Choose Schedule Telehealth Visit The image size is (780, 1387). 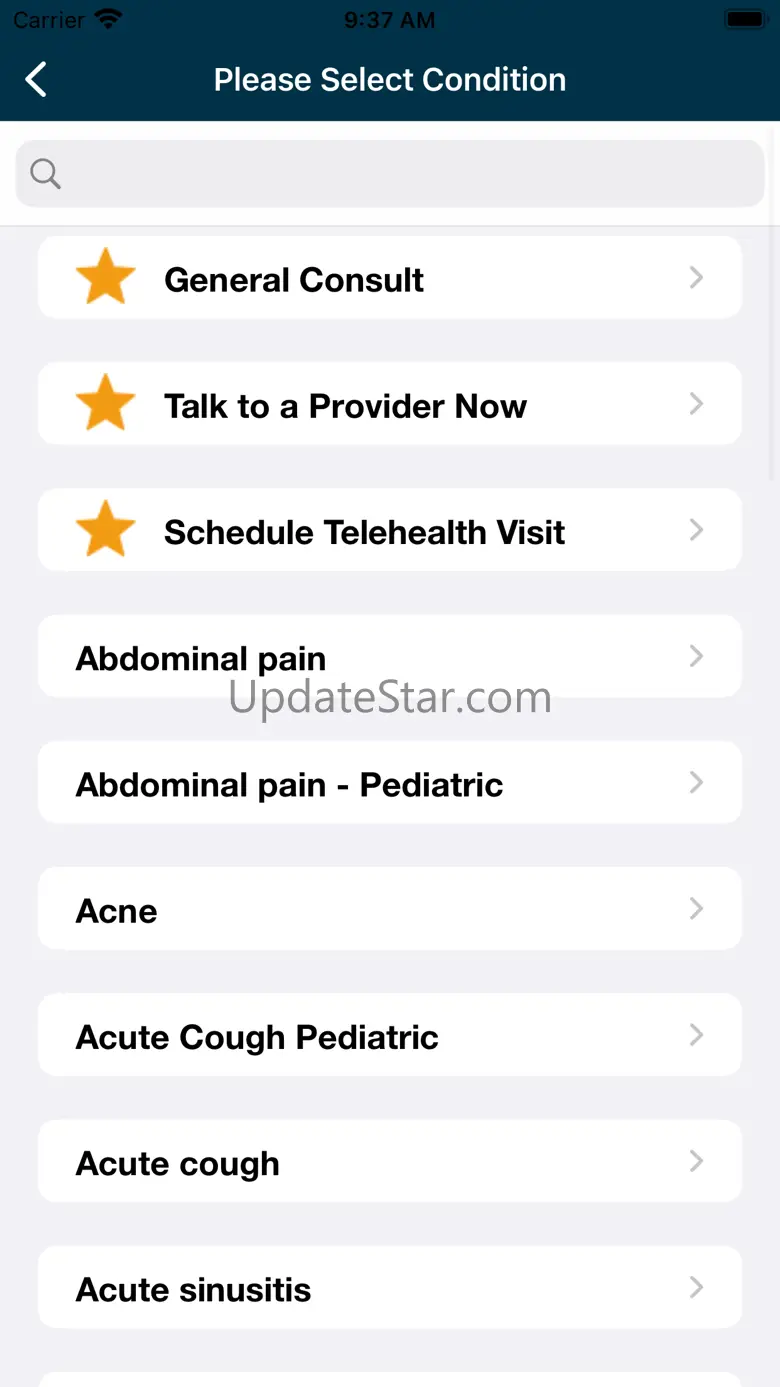(390, 531)
